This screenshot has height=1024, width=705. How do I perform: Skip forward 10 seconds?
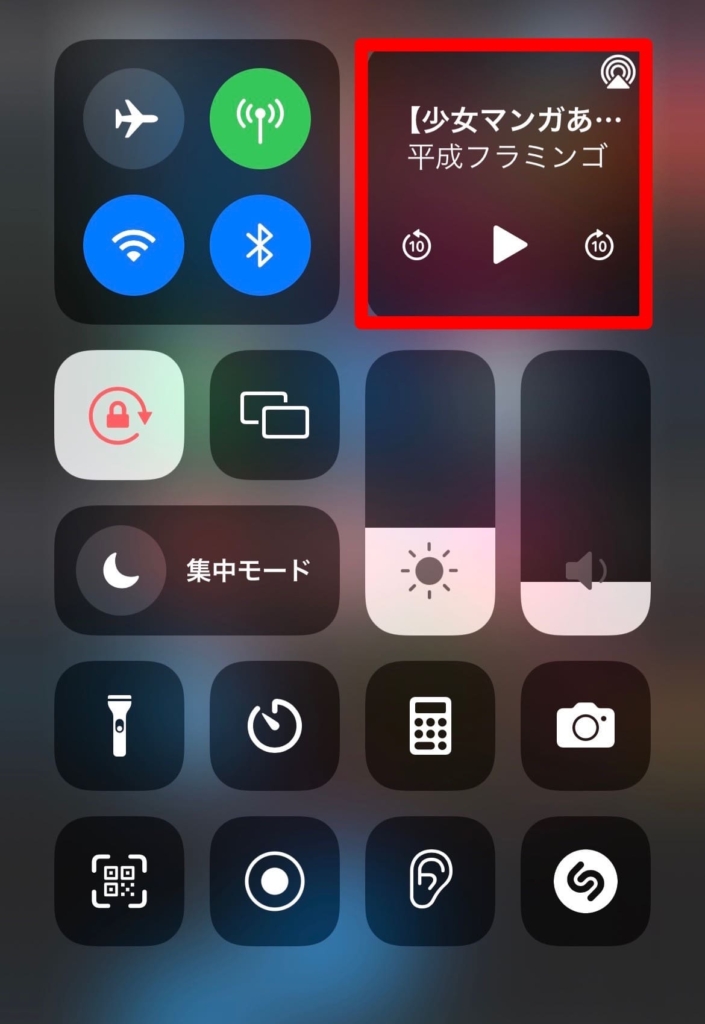coord(599,245)
